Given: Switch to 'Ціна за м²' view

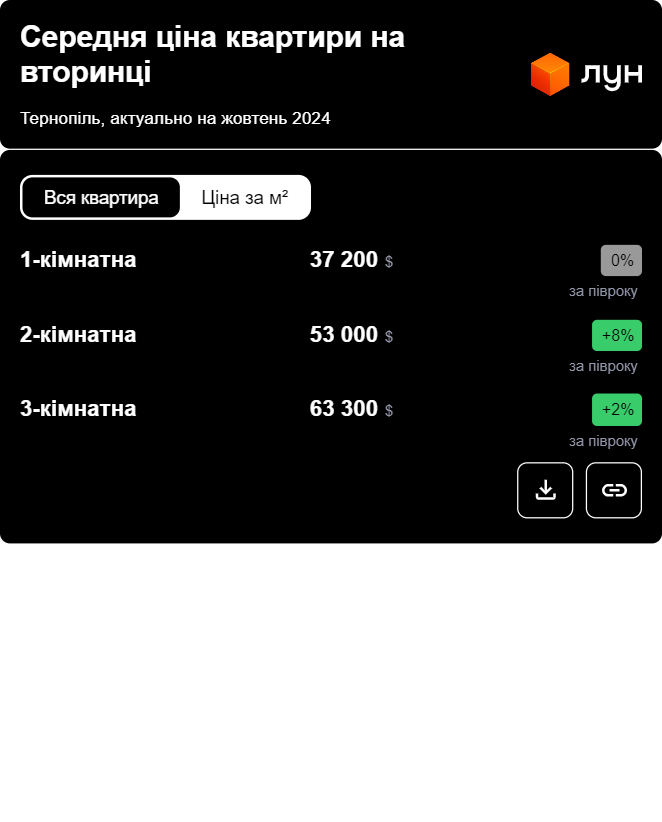Looking at the screenshot, I should (245, 197).
